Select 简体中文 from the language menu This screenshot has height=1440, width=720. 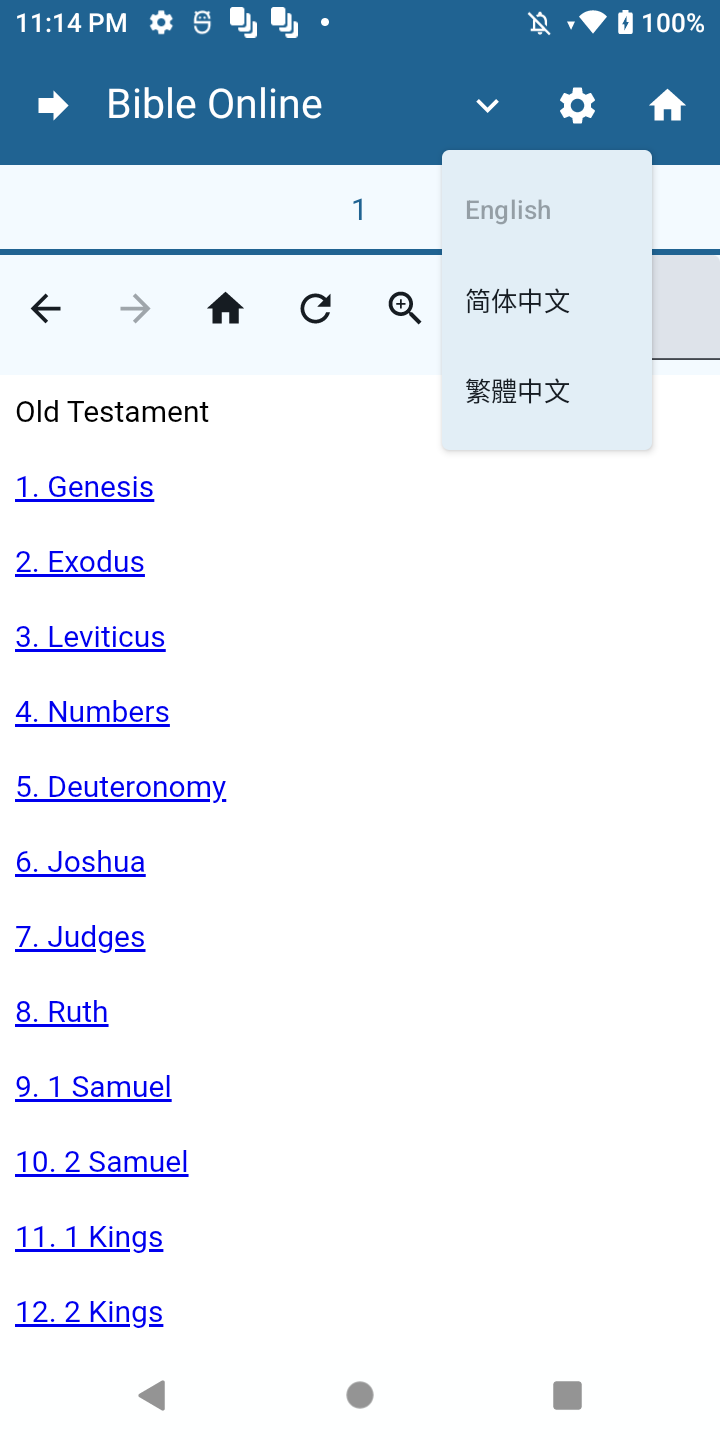[x=518, y=301]
